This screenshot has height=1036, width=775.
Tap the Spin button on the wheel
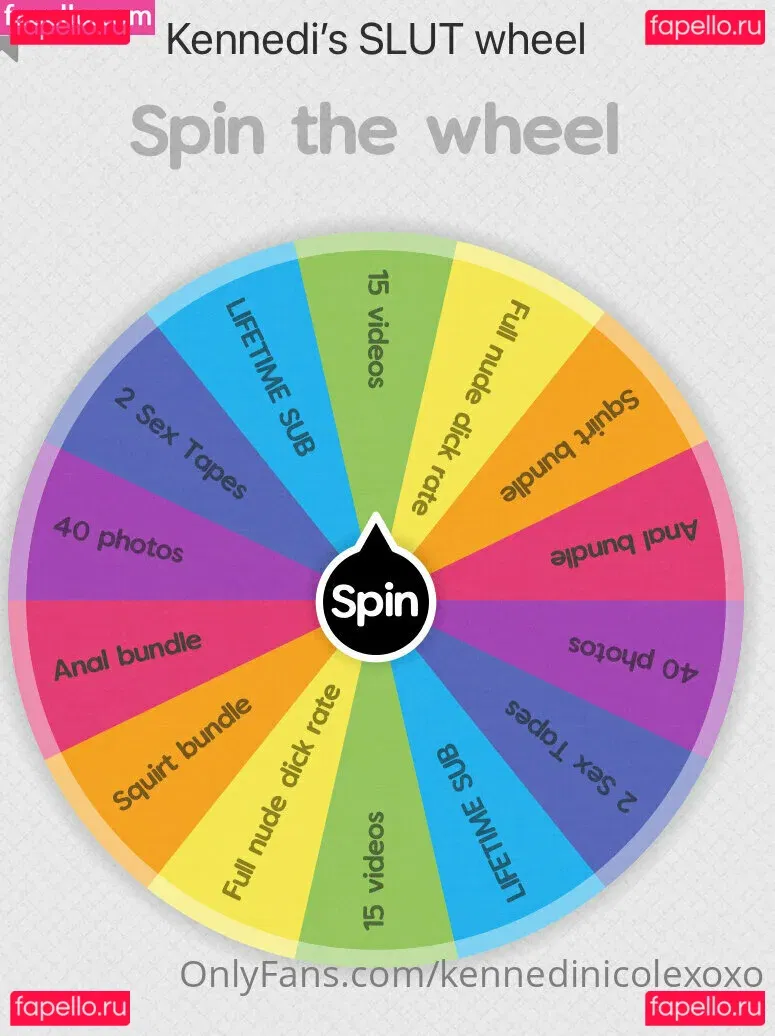click(374, 602)
